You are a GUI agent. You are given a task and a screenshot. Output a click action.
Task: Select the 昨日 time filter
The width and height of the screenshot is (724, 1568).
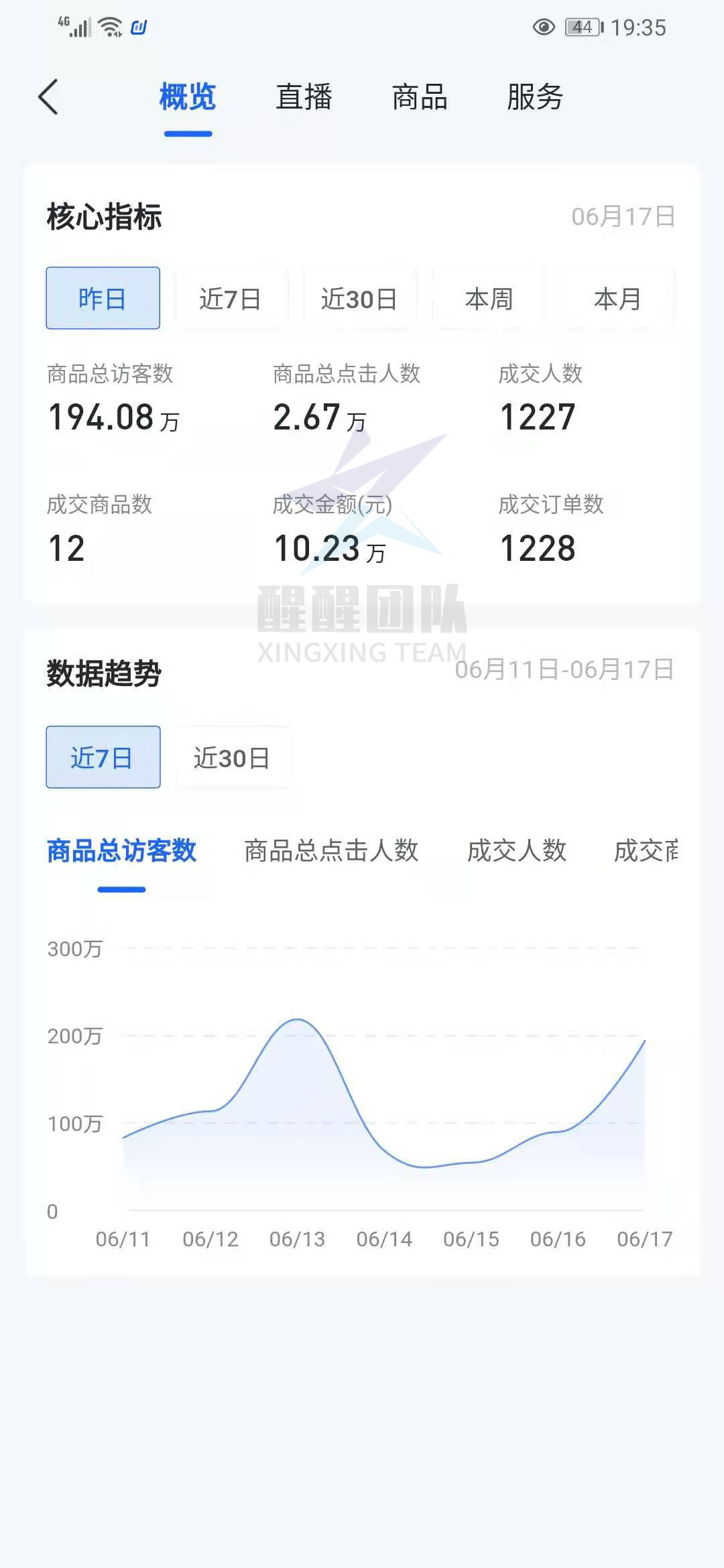102,299
